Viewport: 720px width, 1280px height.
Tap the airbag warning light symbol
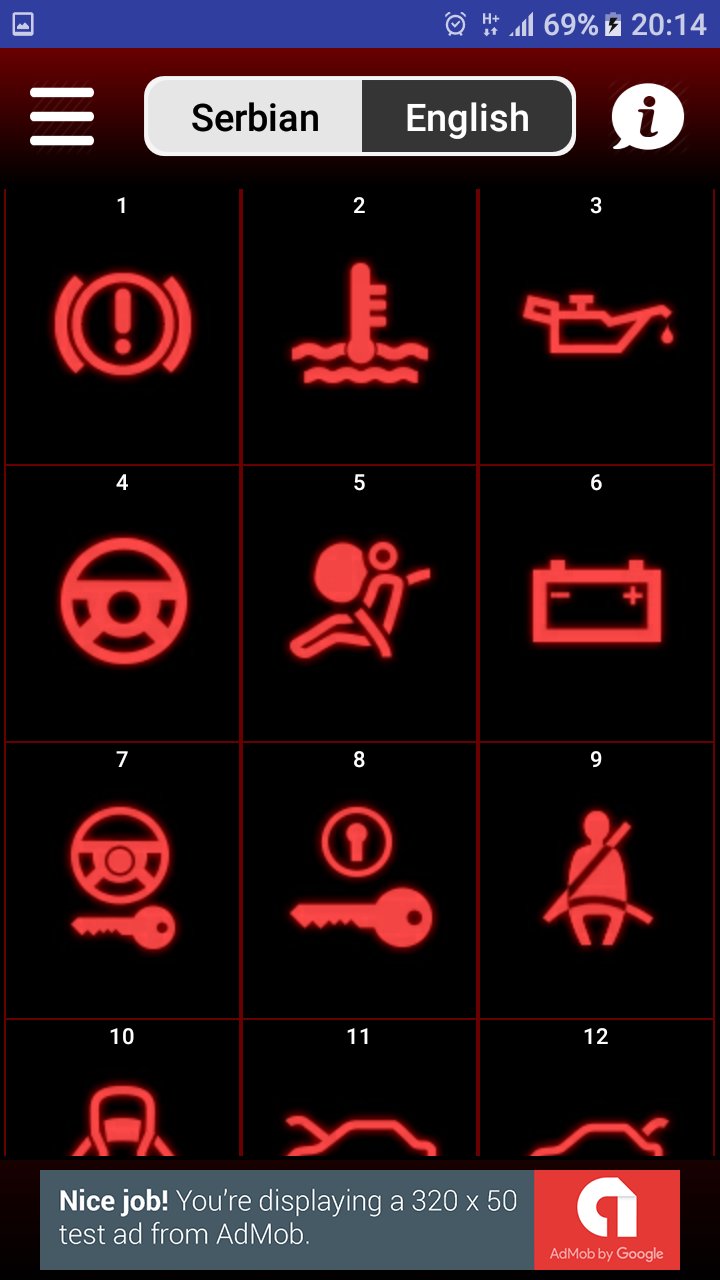pyautogui.click(x=358, y=600)
